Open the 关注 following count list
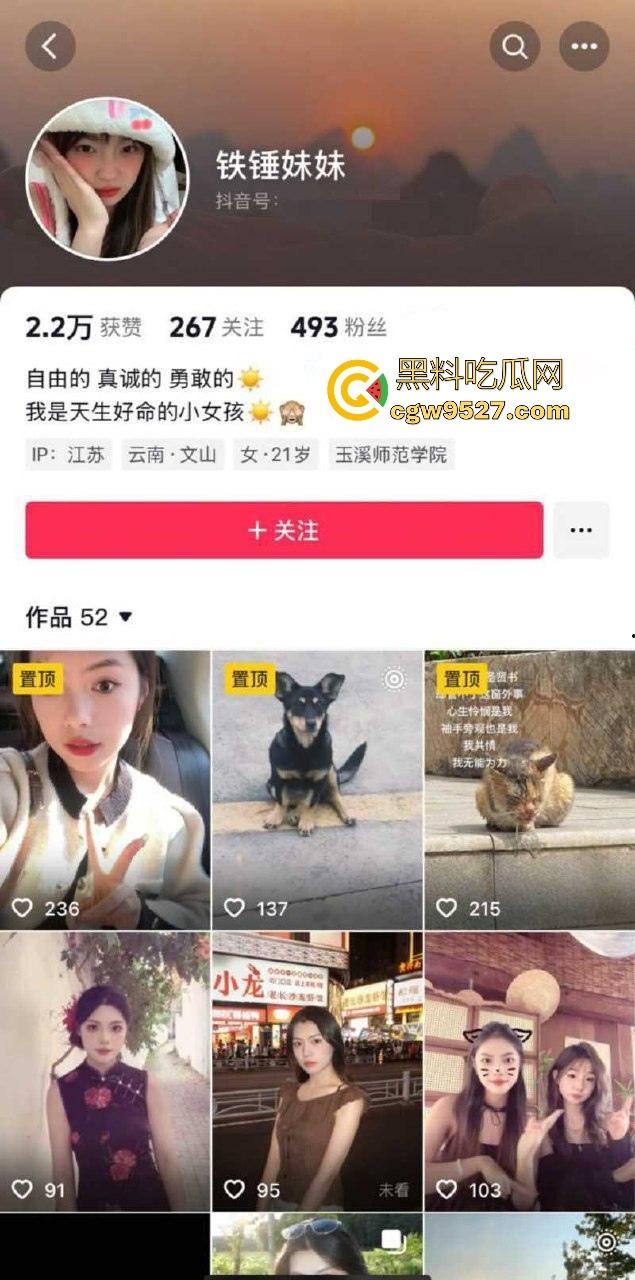This screenshot has height=1280, width=635. [216, 327]
